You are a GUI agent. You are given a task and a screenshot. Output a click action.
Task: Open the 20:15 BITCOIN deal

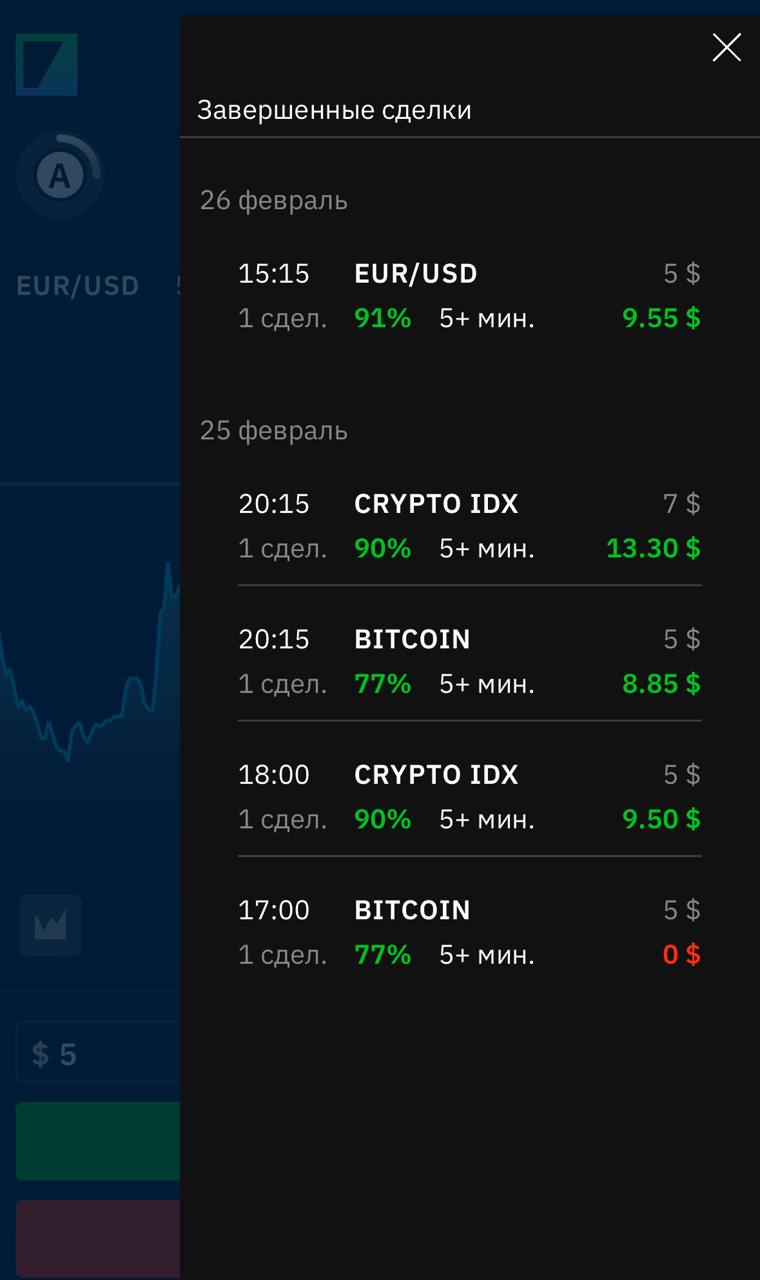[469, 661]
